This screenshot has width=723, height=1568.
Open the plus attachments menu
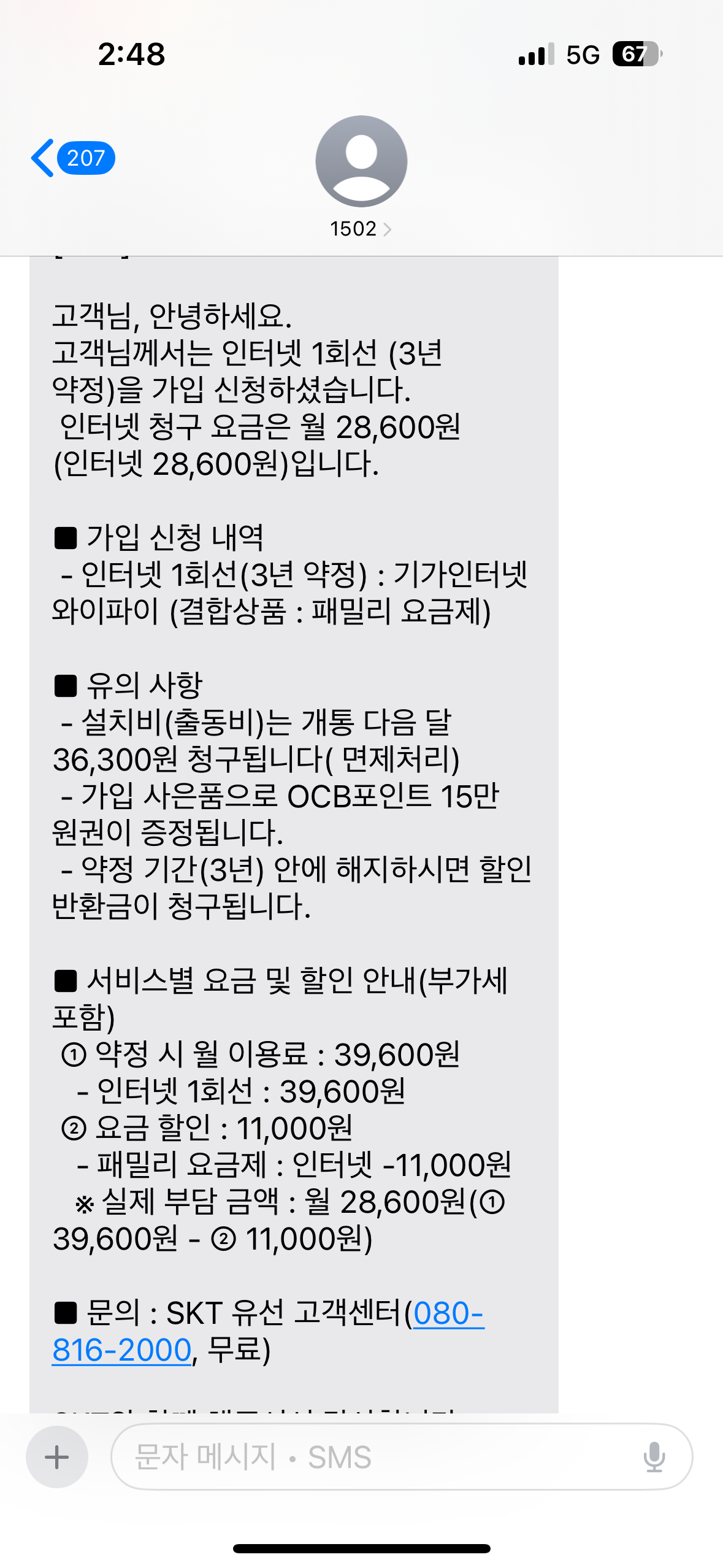pyautogui.click(x=57, y=1457)
